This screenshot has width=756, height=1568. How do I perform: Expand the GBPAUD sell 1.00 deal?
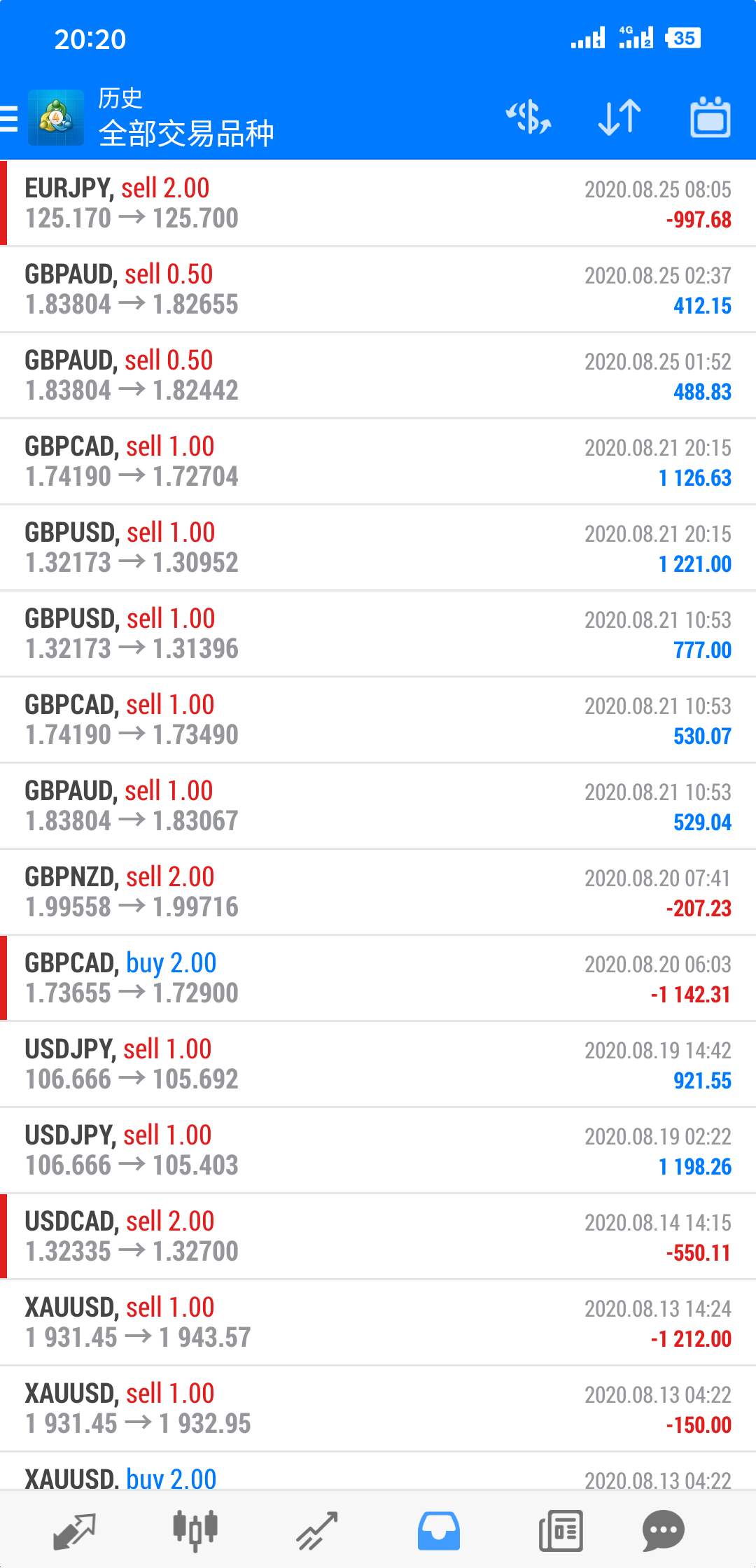pyautogui.click(x=378, y=806)
